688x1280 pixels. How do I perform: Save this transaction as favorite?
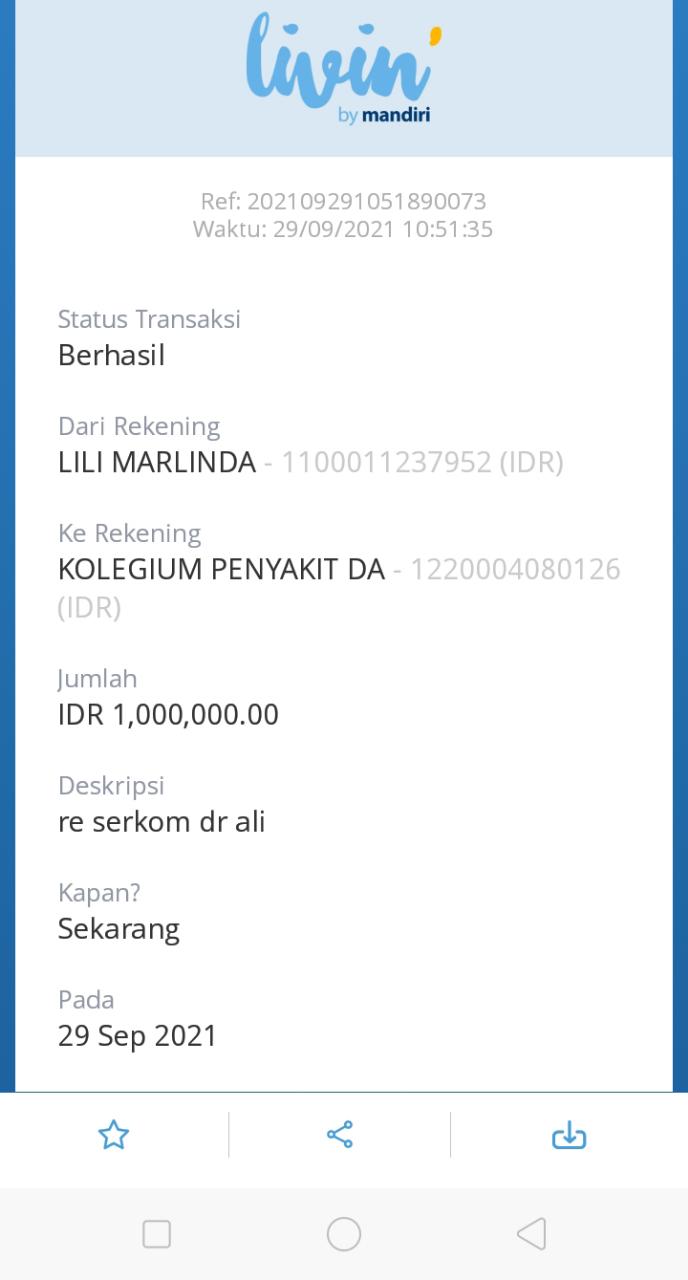[114, 1135]
